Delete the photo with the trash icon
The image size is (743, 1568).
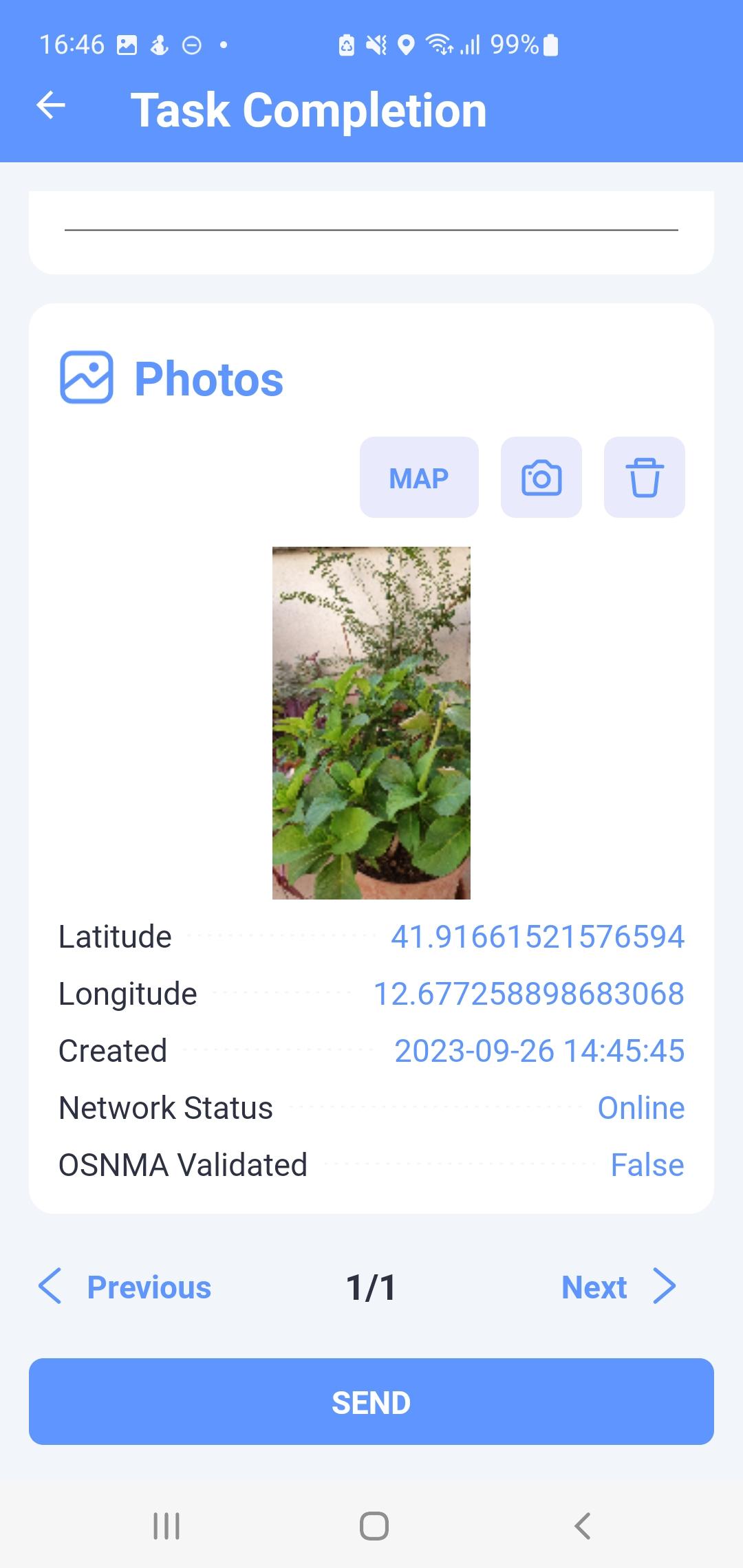[645, 477]
